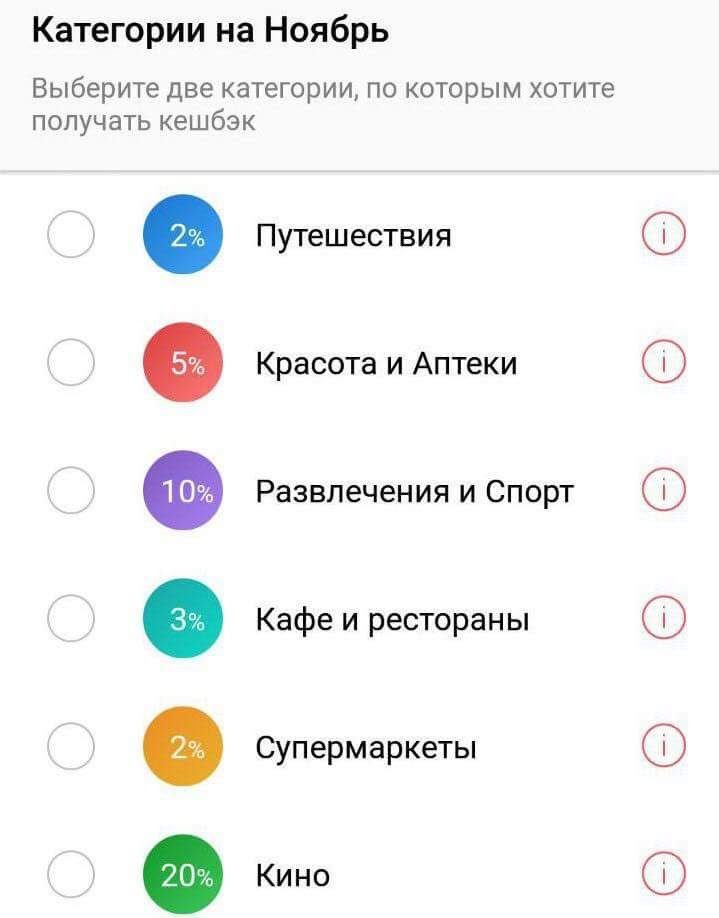The width and height of the screenshot is (719, 918).
Task: Select the Развлечения и Спорт category circle
Action: point(71,490)
